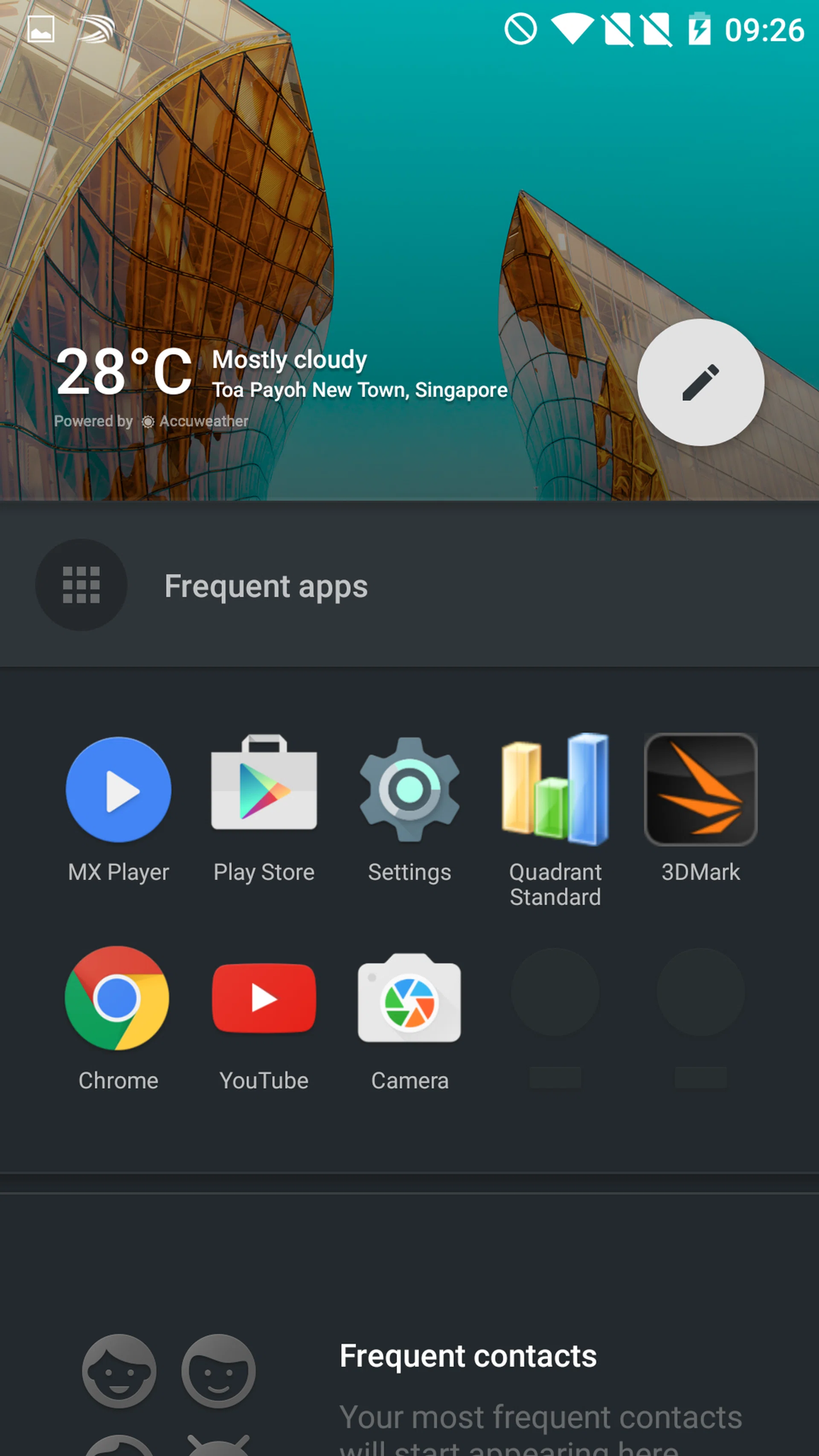Launch the Camera app
Viewport: 819px width, 1456px height.
point(410,997)
